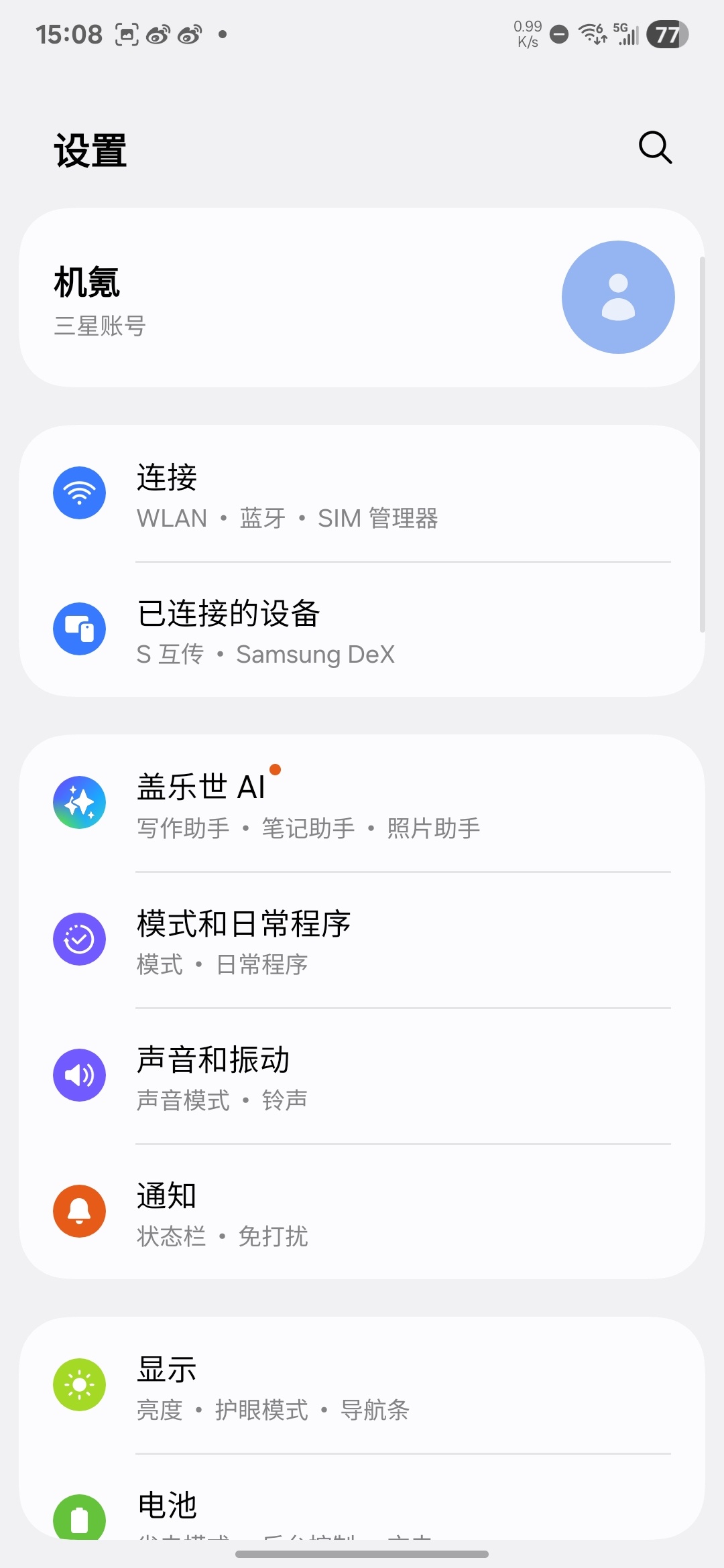Screen dimensions: 724x1568
Task: Open the settings search magnifier
Action: [655, 147]
